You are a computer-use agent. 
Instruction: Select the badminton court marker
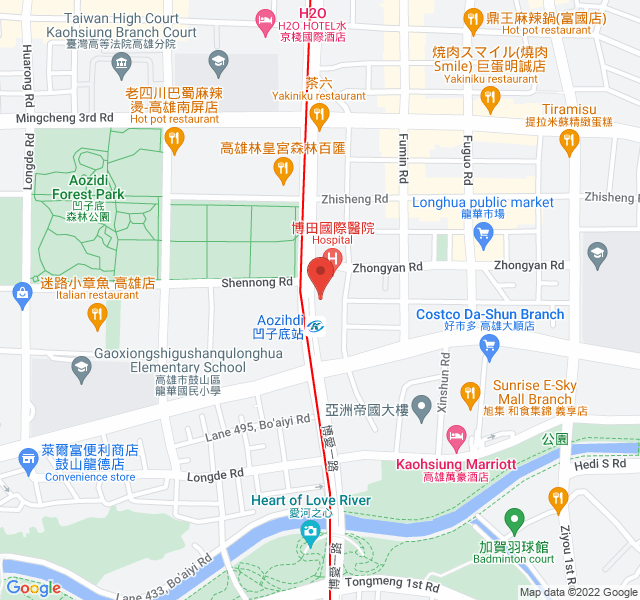point(514,520)
